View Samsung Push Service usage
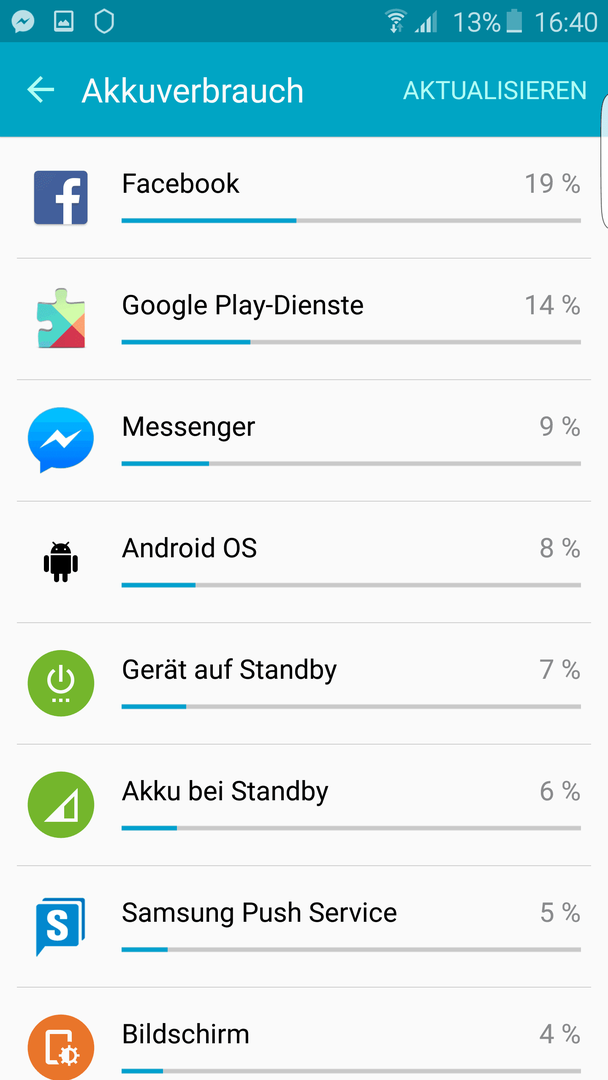Image resolution: width=608 pixels, height=1080 pixels. 304,925
